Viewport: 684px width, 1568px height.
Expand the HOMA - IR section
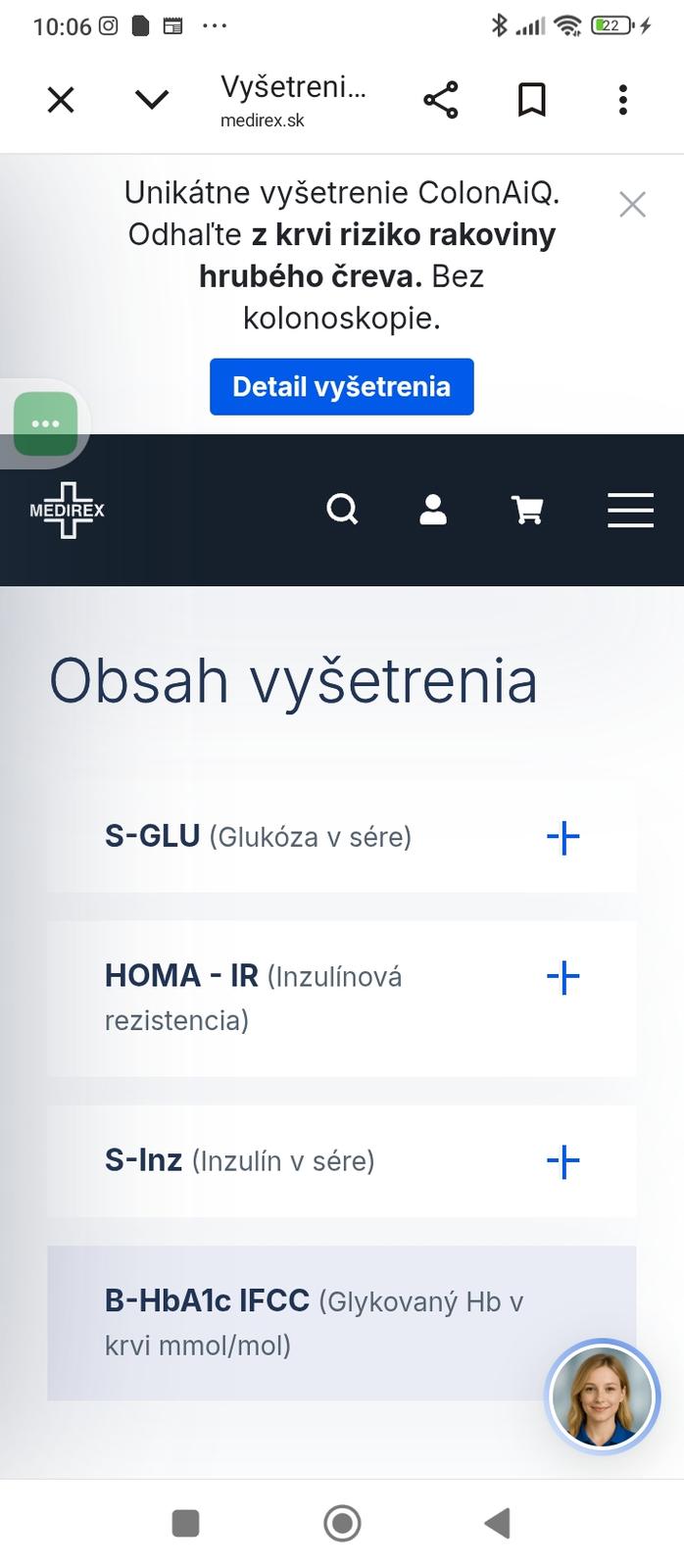point(342,999)
